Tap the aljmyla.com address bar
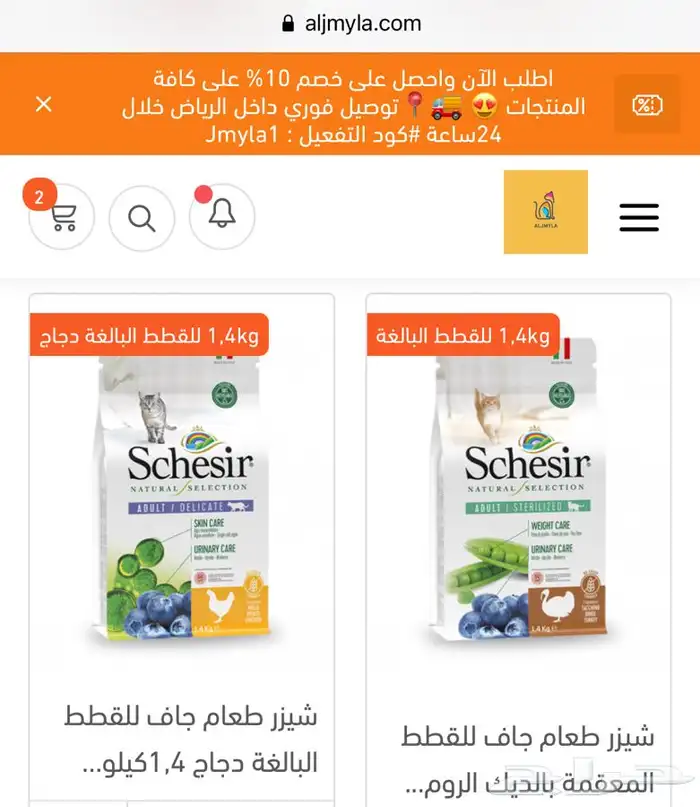Screen dimensions: 700x807 350,23
